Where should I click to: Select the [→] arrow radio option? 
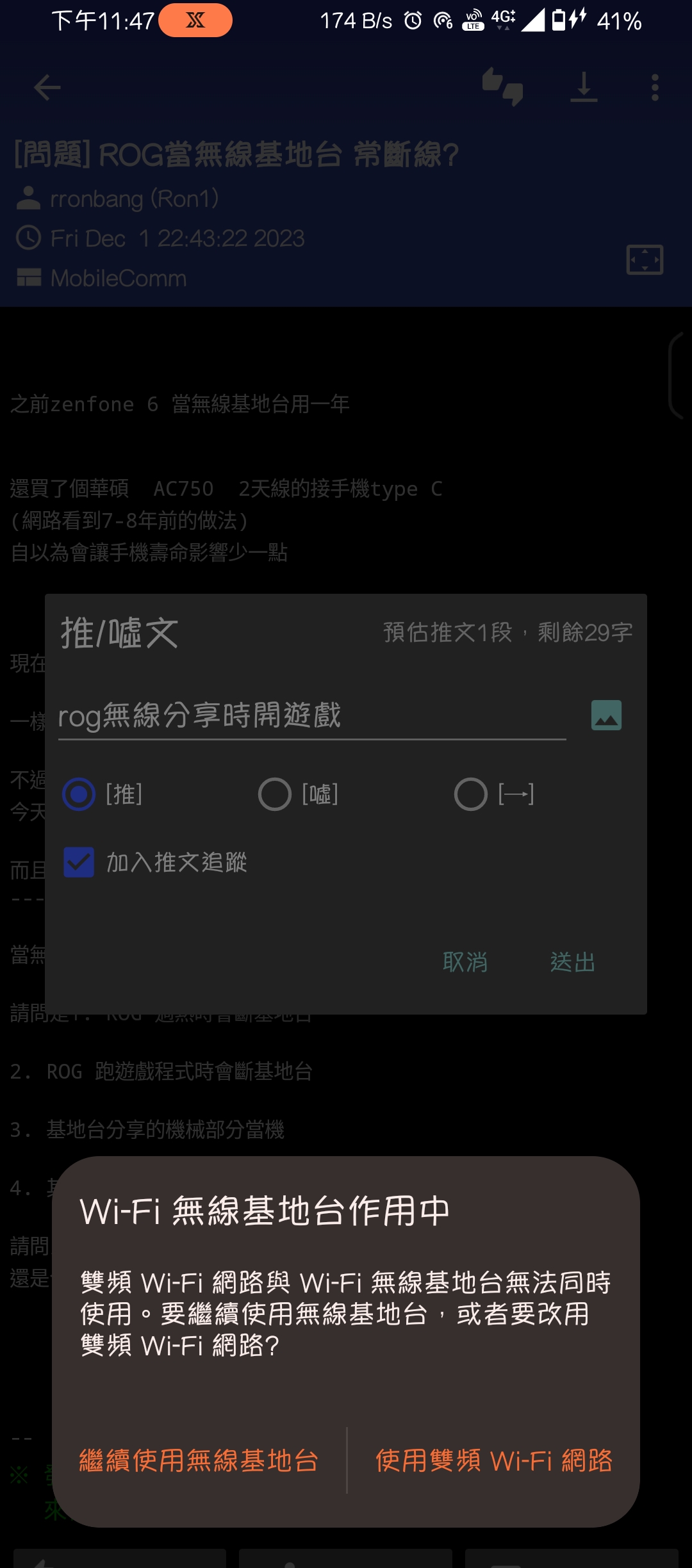(471, 794)
